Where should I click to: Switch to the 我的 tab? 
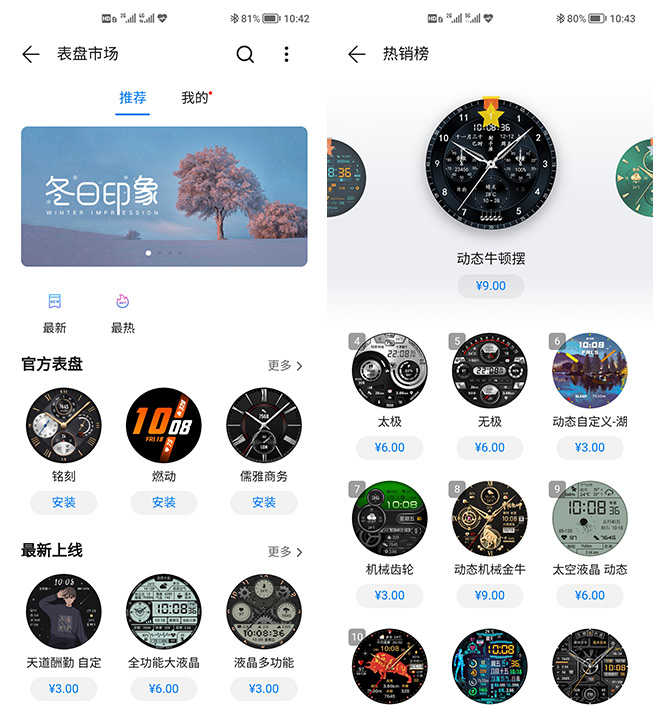coord(195,97)
